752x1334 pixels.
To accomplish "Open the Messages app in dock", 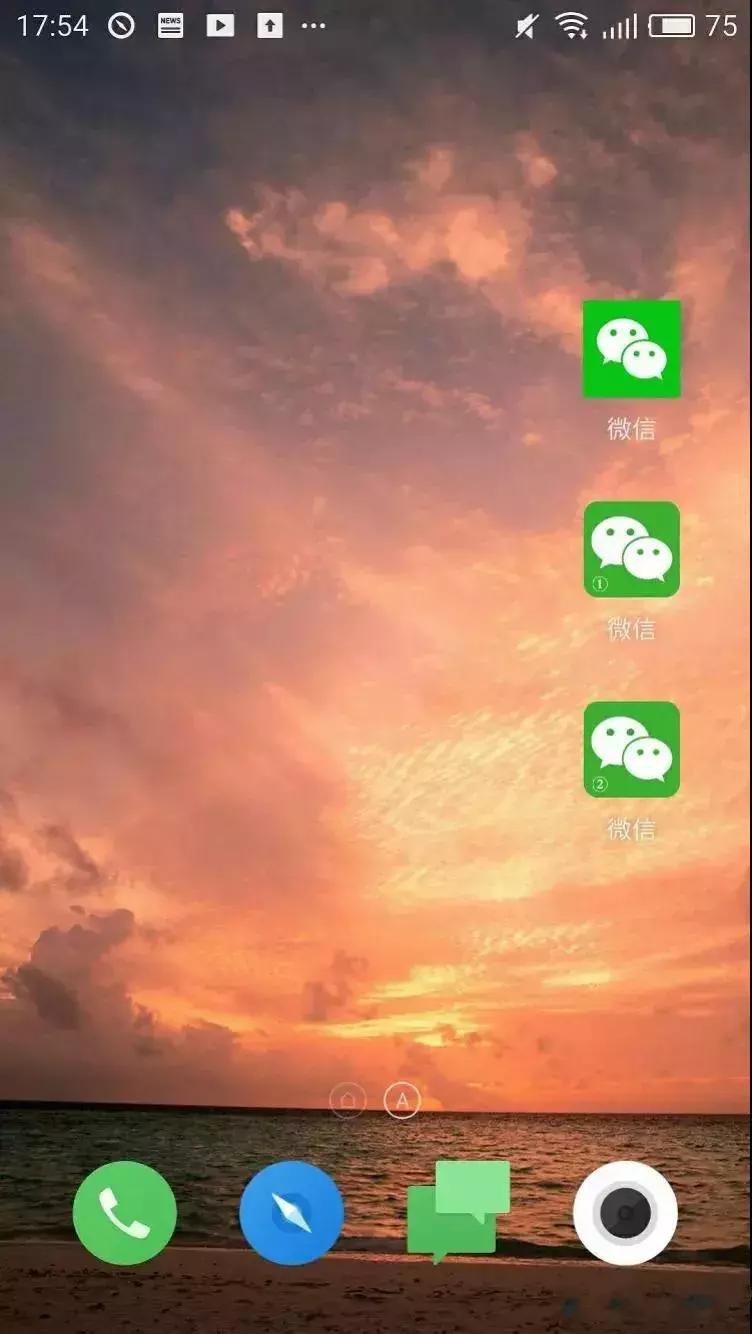I will (458, 1212).
